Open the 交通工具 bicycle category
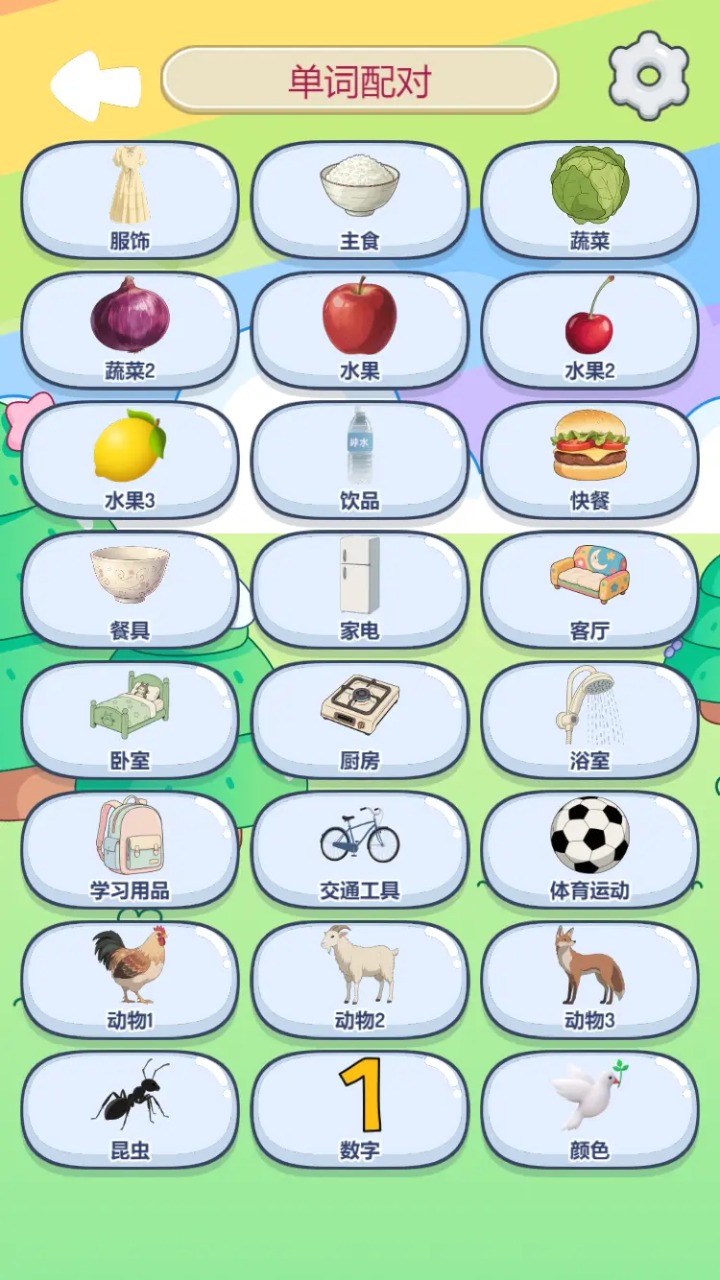The image size is (720, 1280). coord(360,848)
